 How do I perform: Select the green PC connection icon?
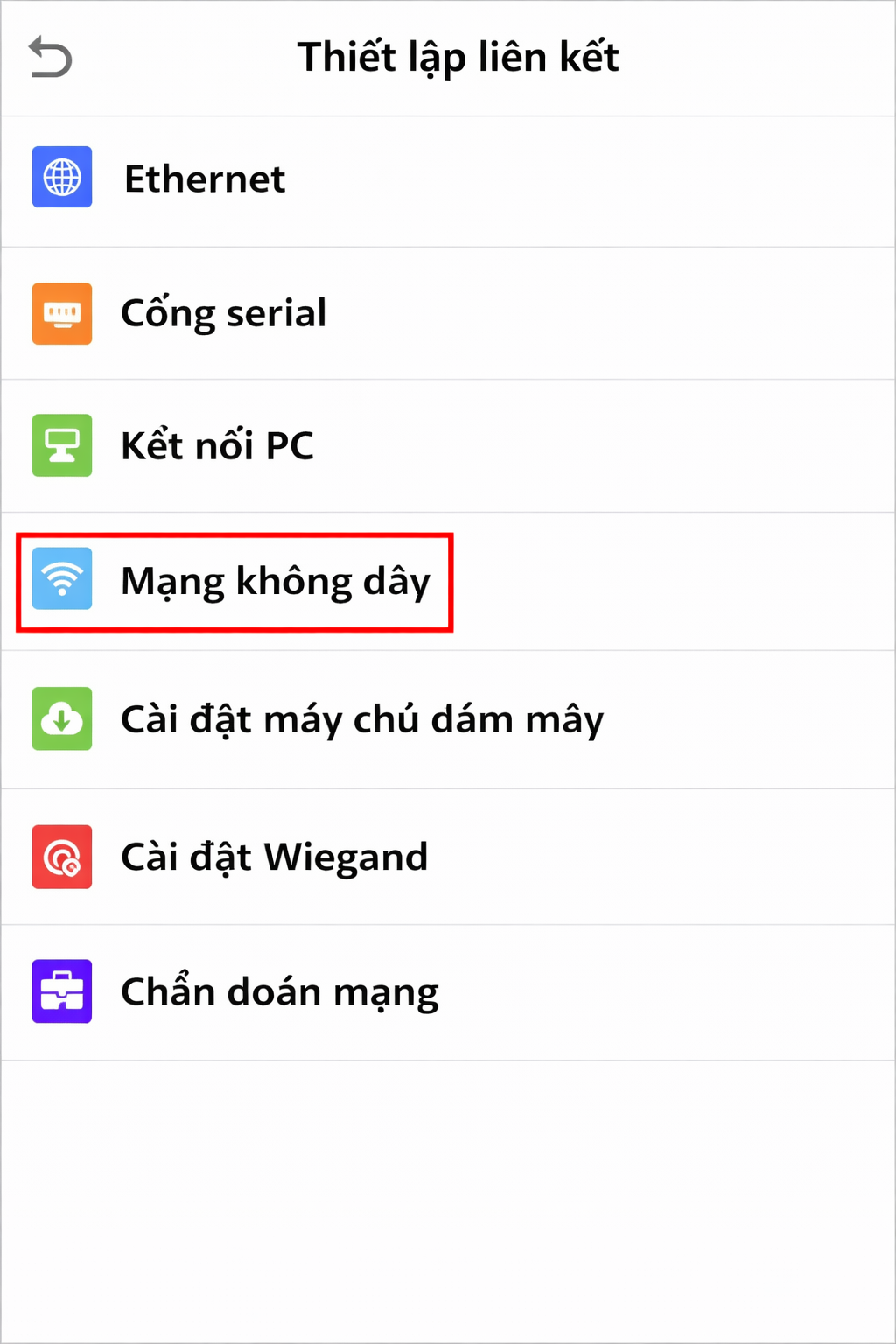point(61,446)
